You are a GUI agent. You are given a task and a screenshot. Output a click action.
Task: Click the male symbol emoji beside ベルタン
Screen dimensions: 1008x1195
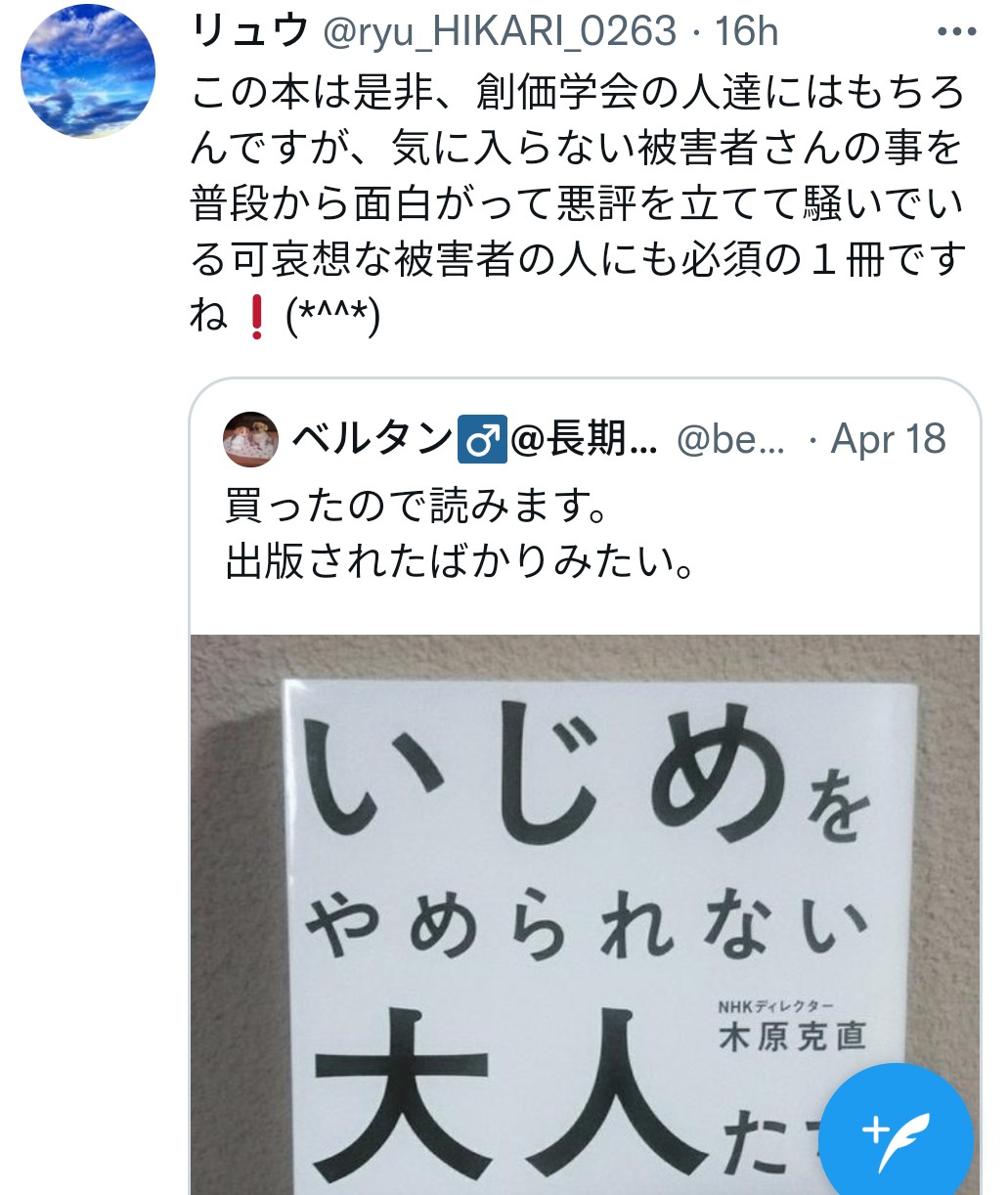pos(483,438)
